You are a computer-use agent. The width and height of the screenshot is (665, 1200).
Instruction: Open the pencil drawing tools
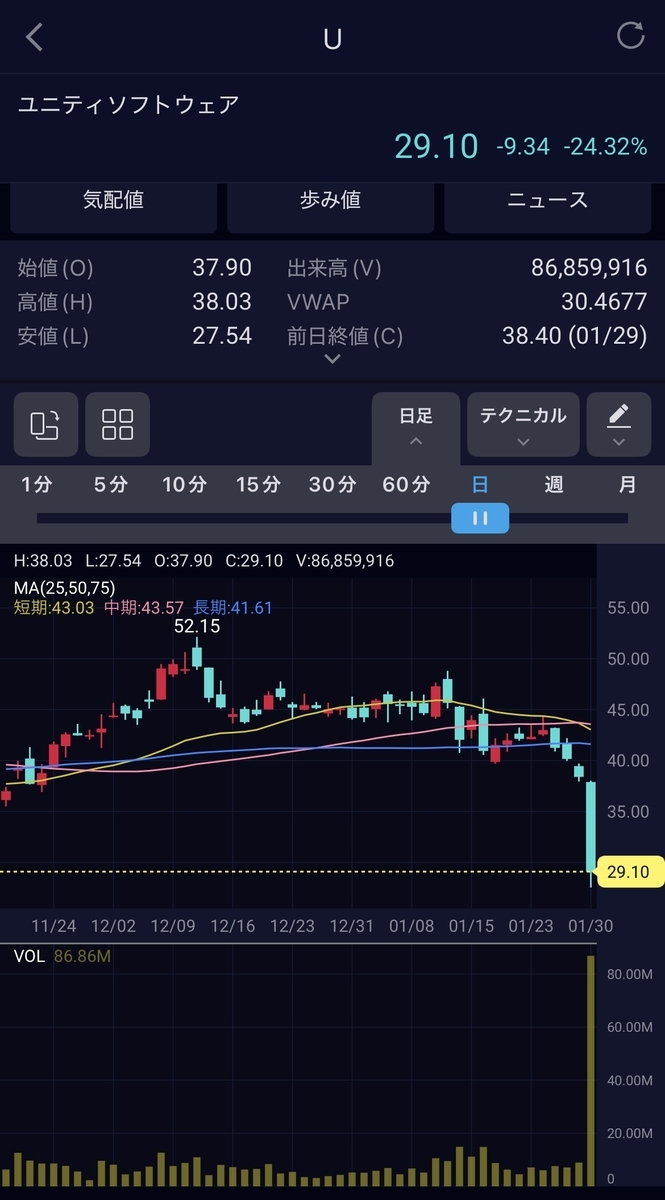click(x=619, y=425)
